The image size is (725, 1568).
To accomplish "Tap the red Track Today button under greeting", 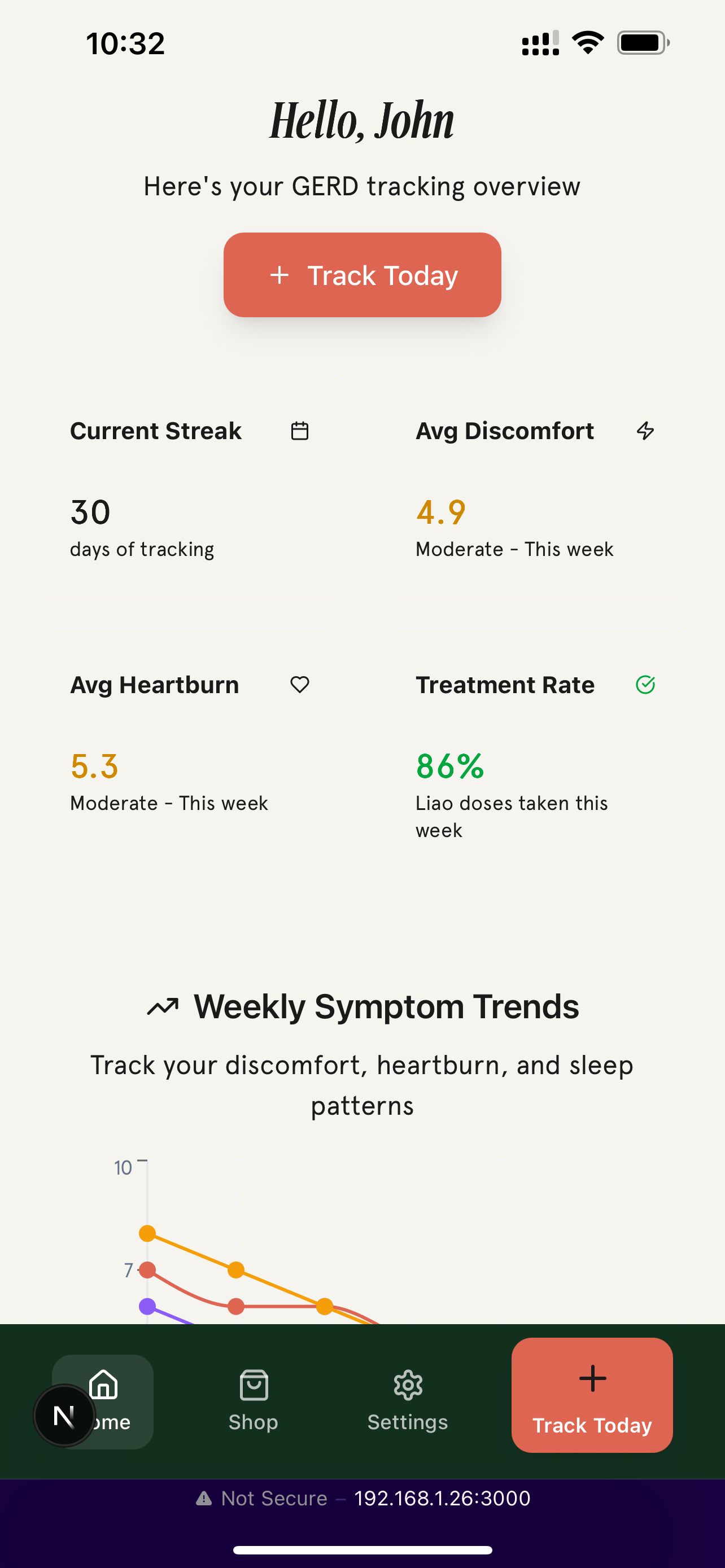I will point(362,274).
